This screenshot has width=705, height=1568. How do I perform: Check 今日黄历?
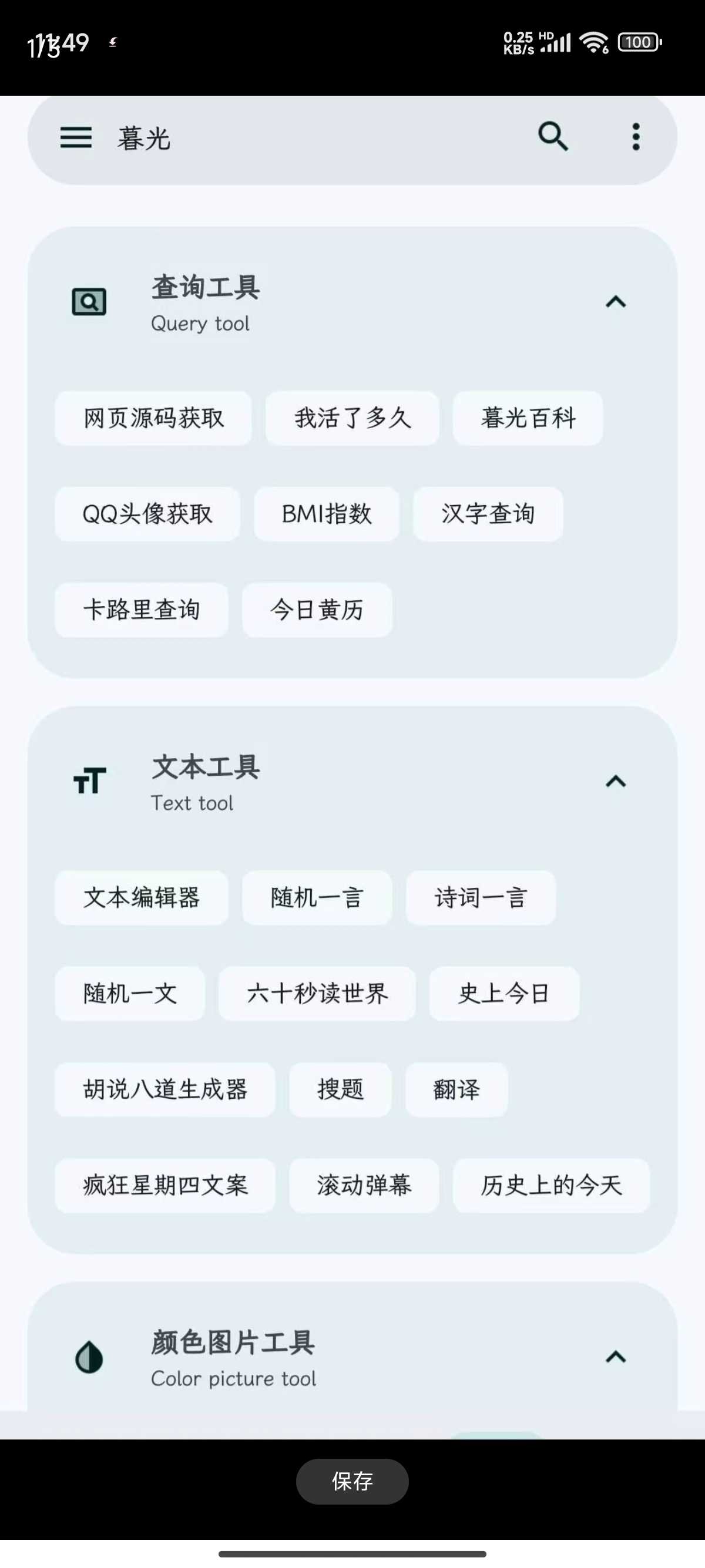(x=317, y=610)
